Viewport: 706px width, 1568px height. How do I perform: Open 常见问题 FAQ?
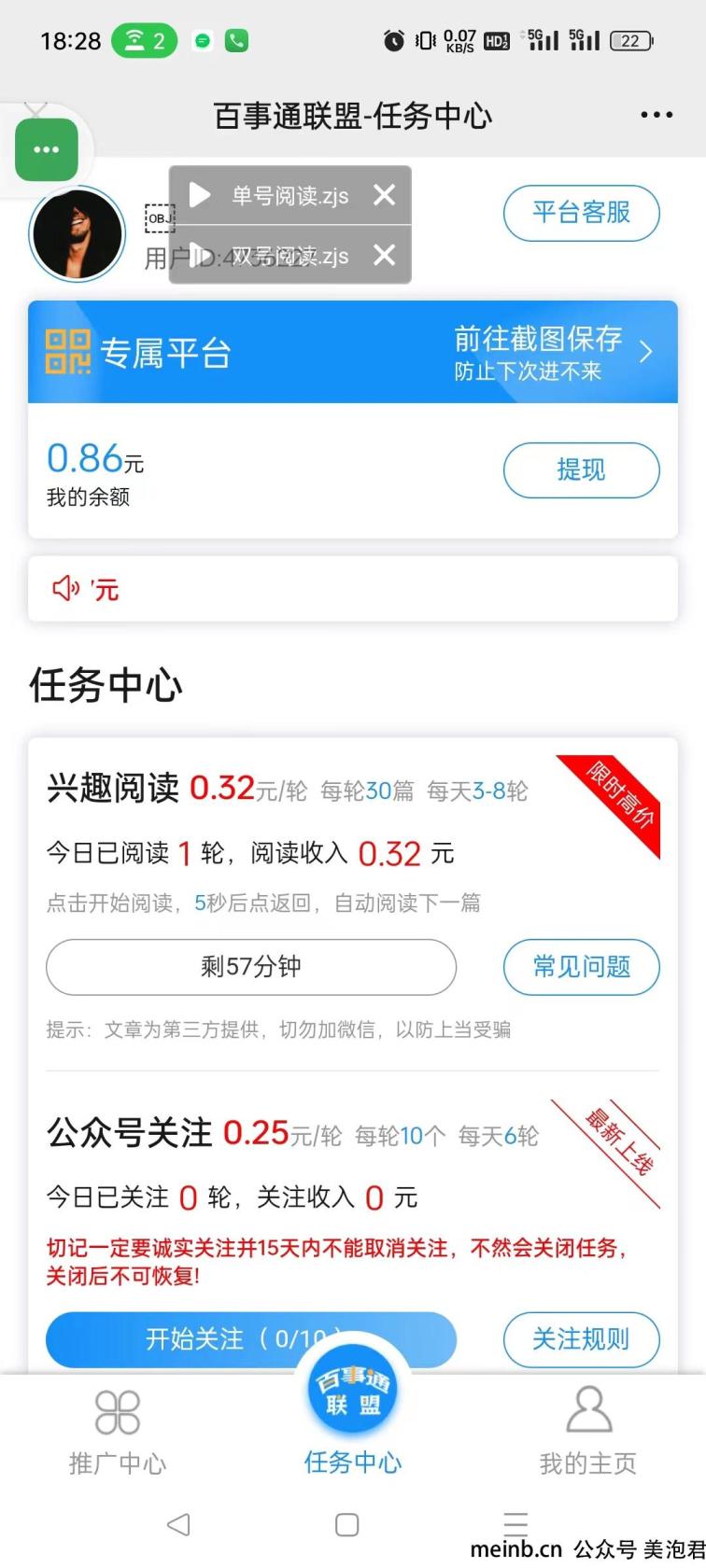(581, 967)
